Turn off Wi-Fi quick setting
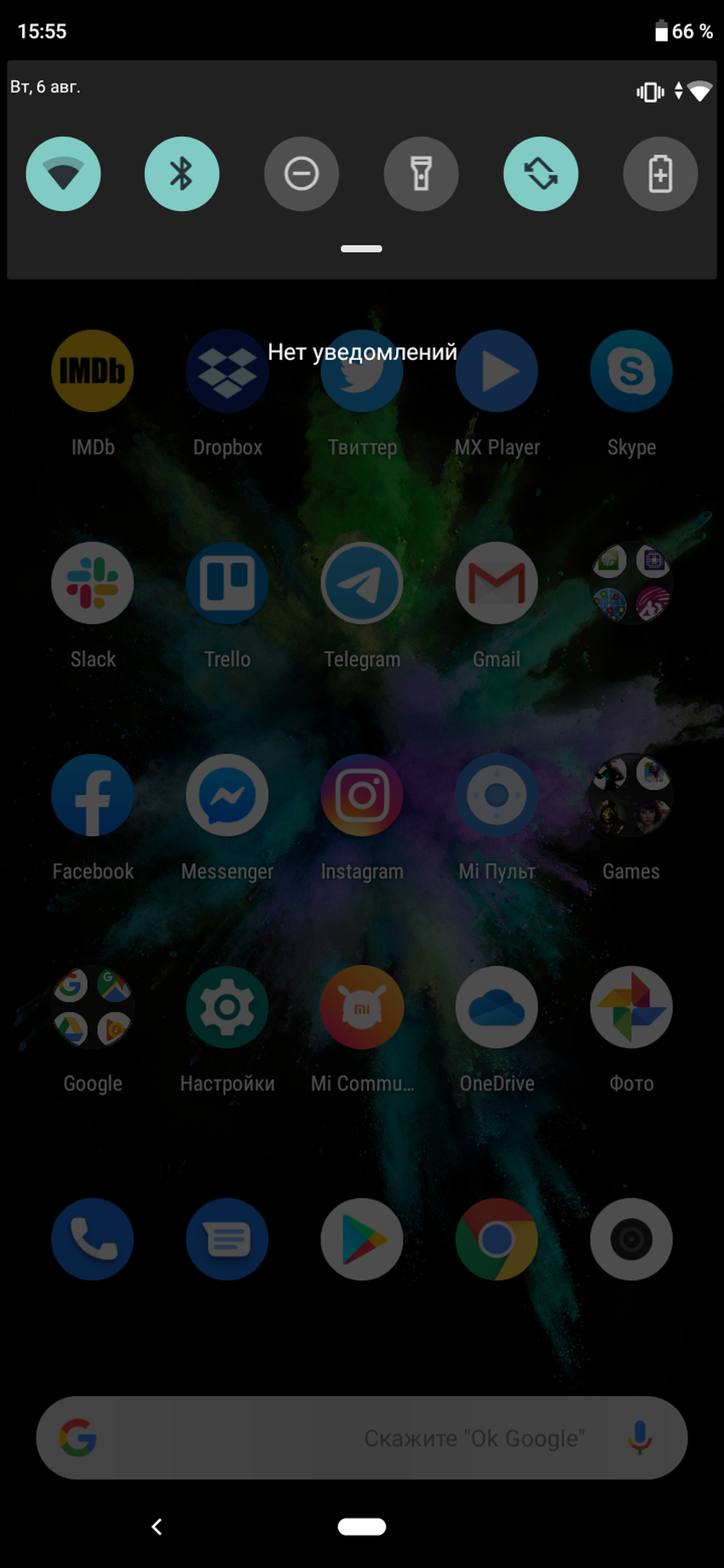This screenshot has width=724, height=1568. (63, 174)
